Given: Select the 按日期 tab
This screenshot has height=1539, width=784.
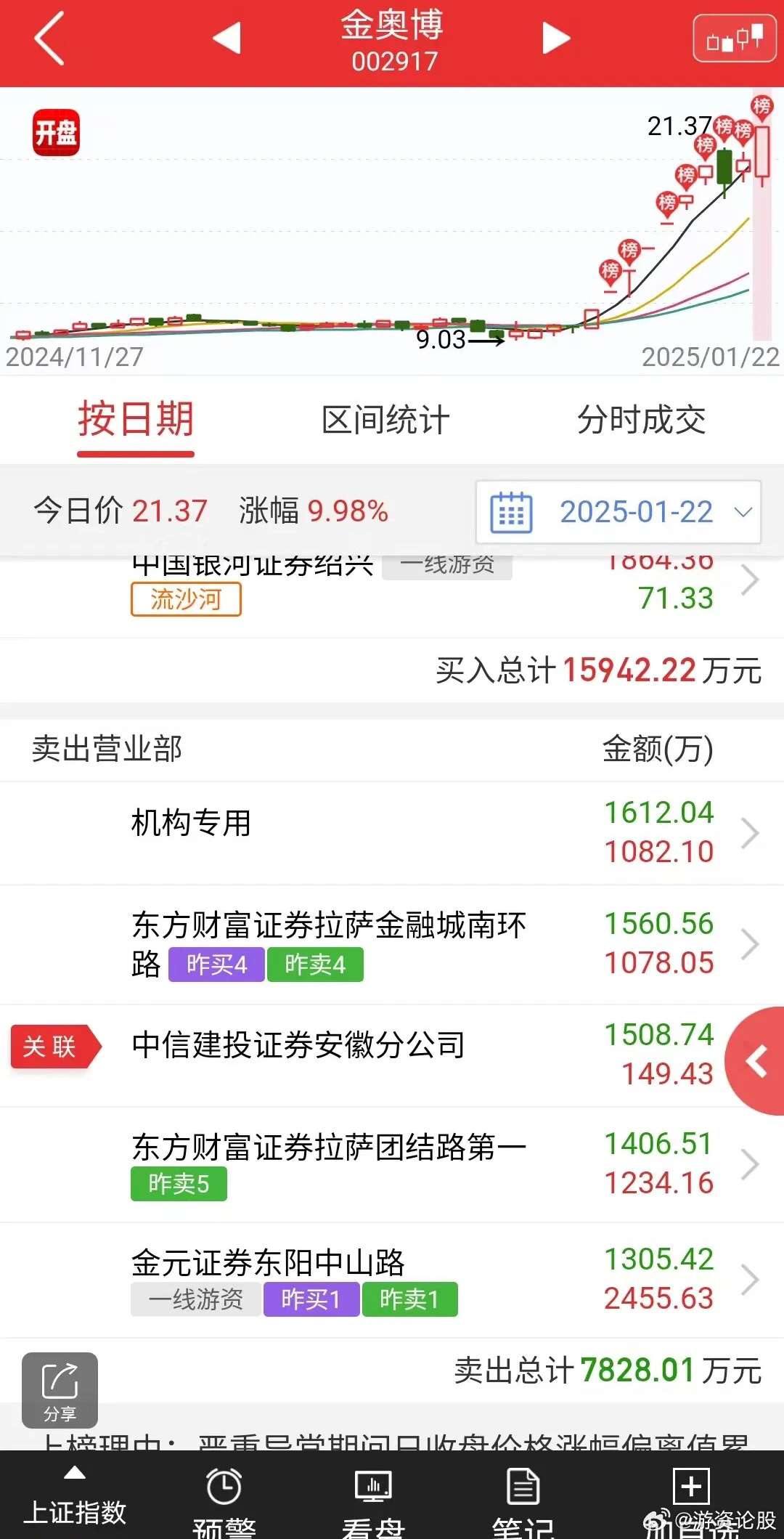Looking at the screenshot, I should coord(136,420).
